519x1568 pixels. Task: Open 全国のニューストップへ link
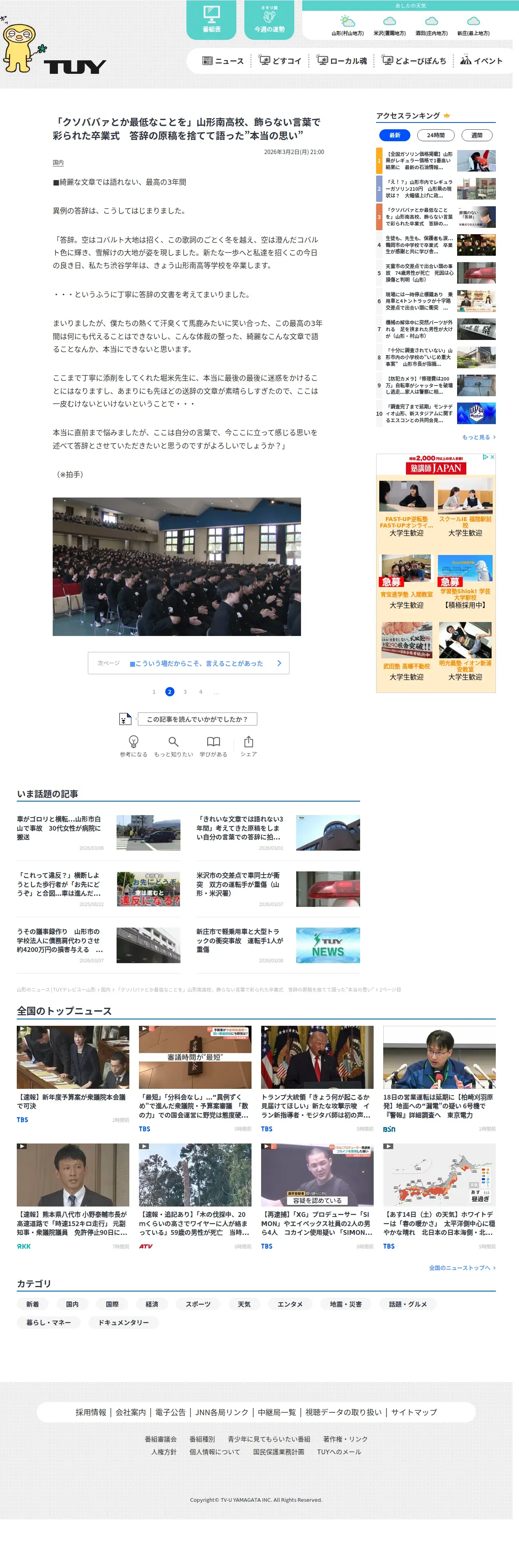click(x=462, y=1267)
